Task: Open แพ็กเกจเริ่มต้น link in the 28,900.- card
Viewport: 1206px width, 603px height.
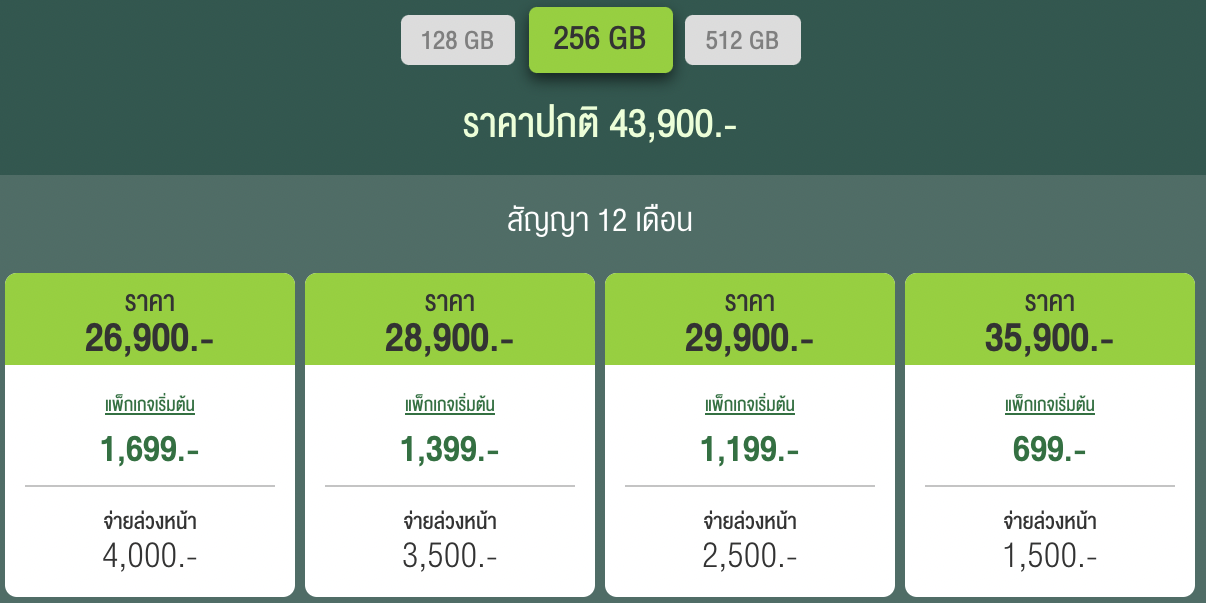Action: [450, 405]
